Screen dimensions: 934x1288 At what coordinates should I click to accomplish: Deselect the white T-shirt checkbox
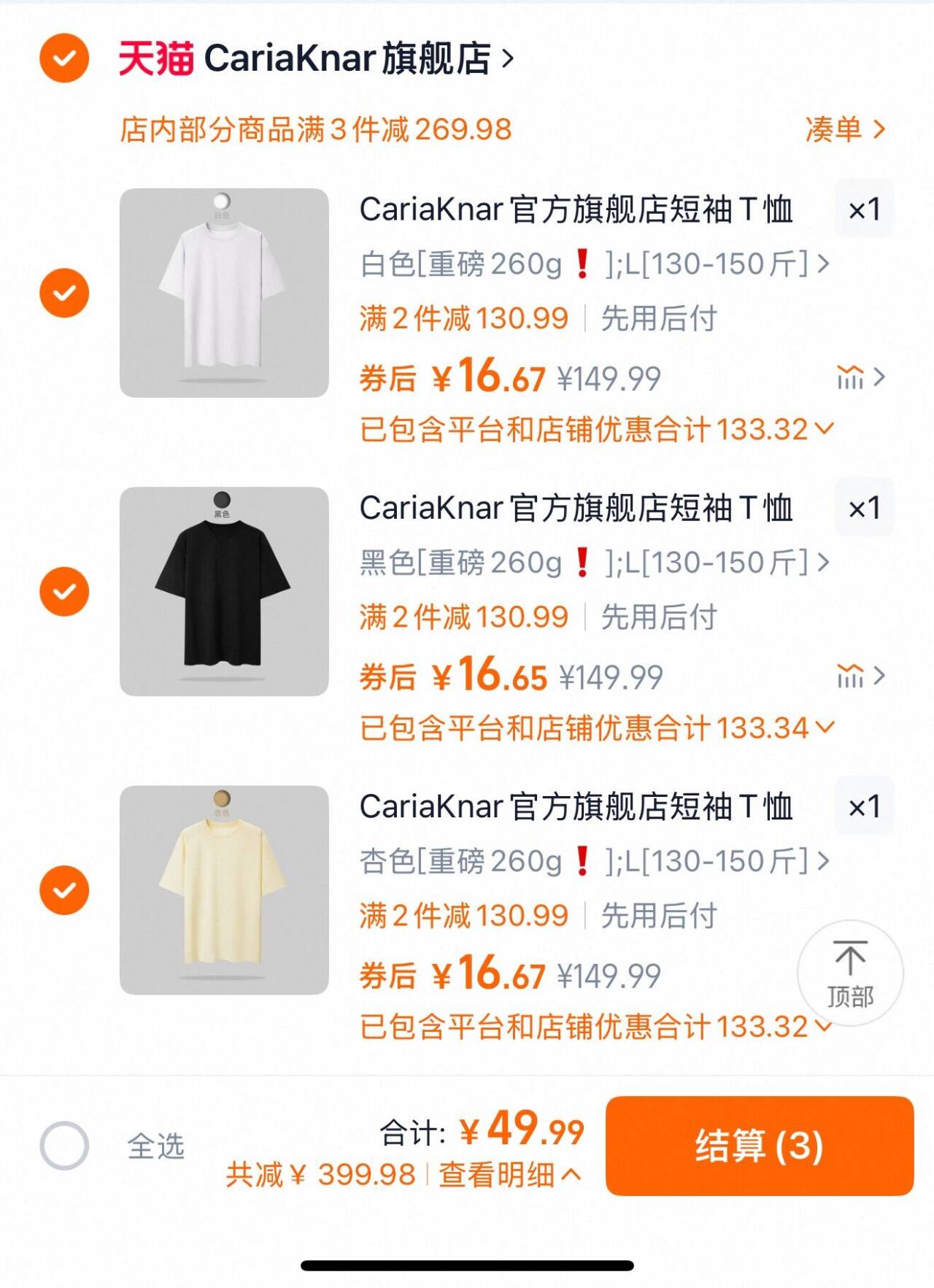tap(64, 290)
